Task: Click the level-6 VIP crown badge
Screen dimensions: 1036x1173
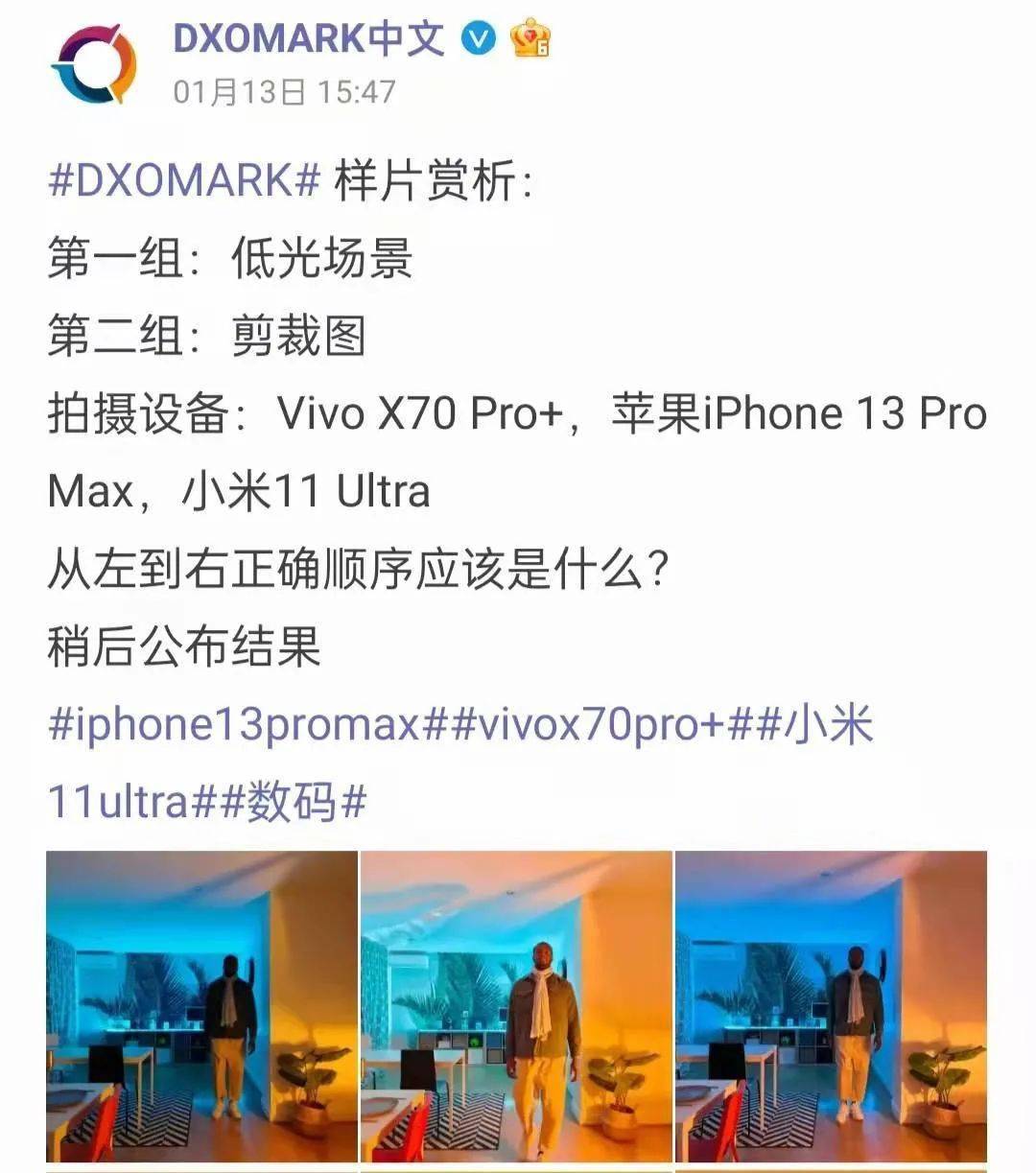Action: [530, 36]
